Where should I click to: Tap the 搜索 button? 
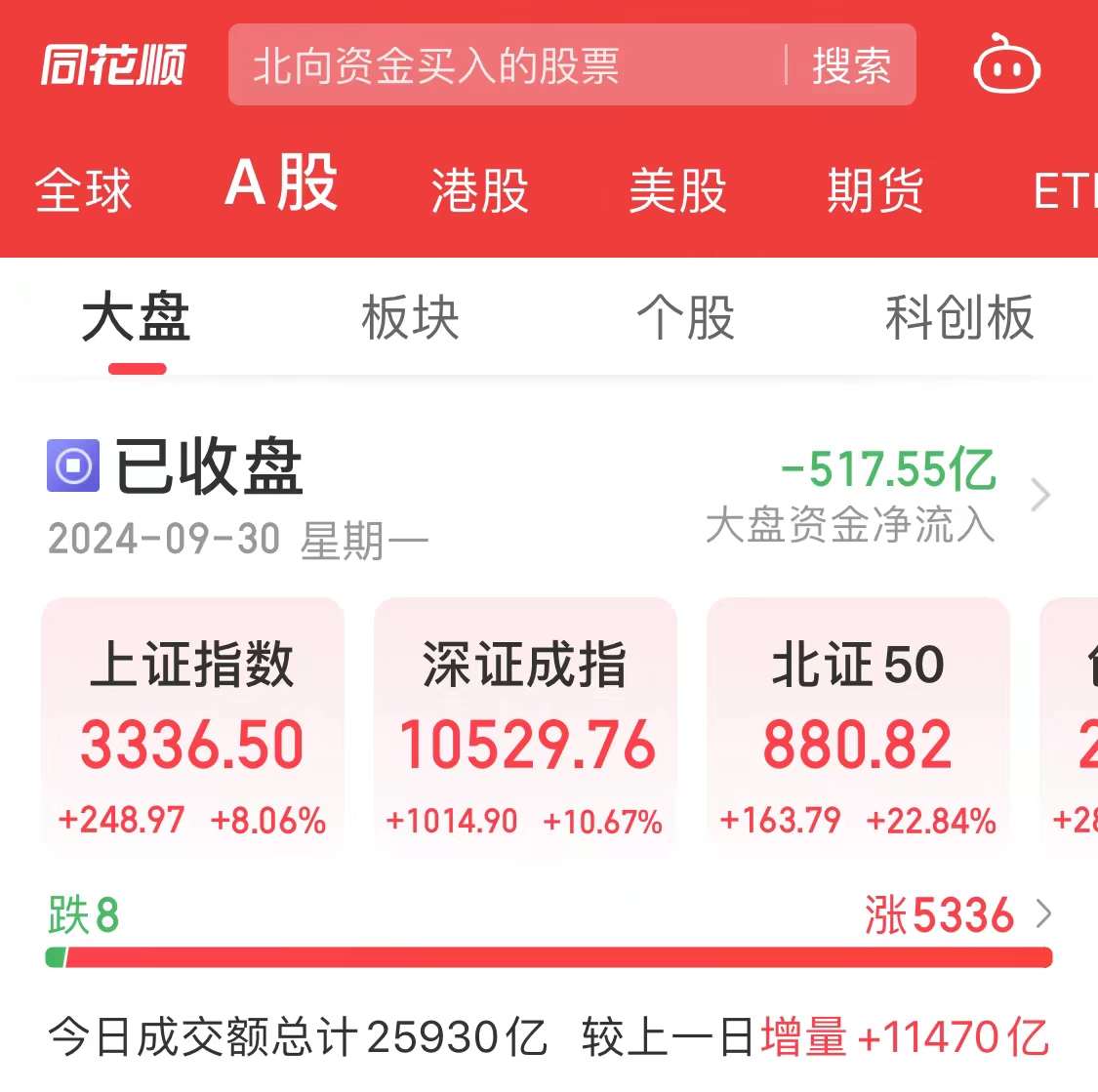(851, 66)
